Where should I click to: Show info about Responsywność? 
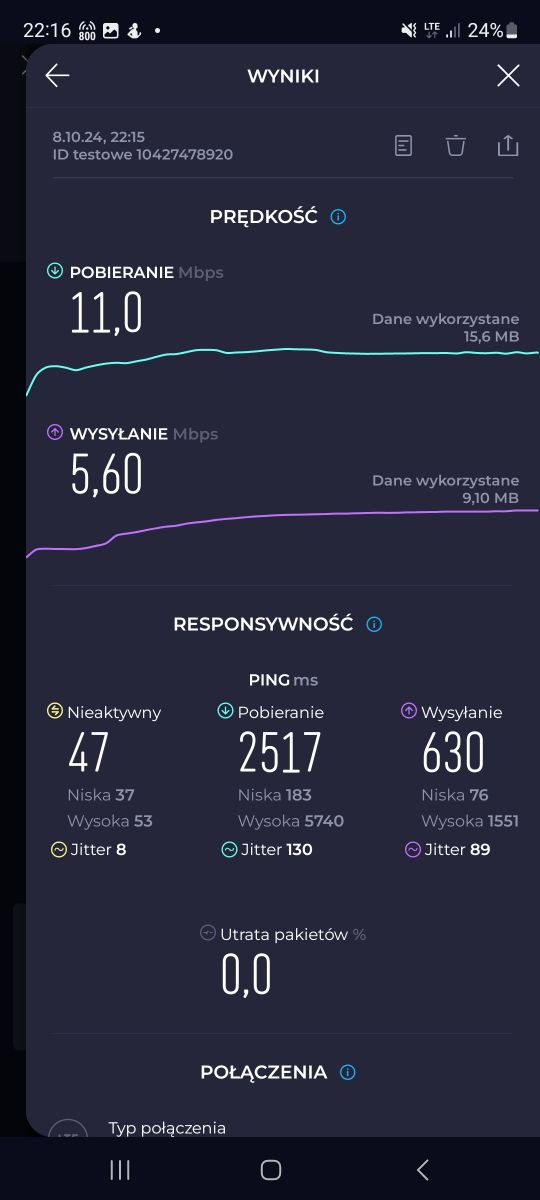374,624
